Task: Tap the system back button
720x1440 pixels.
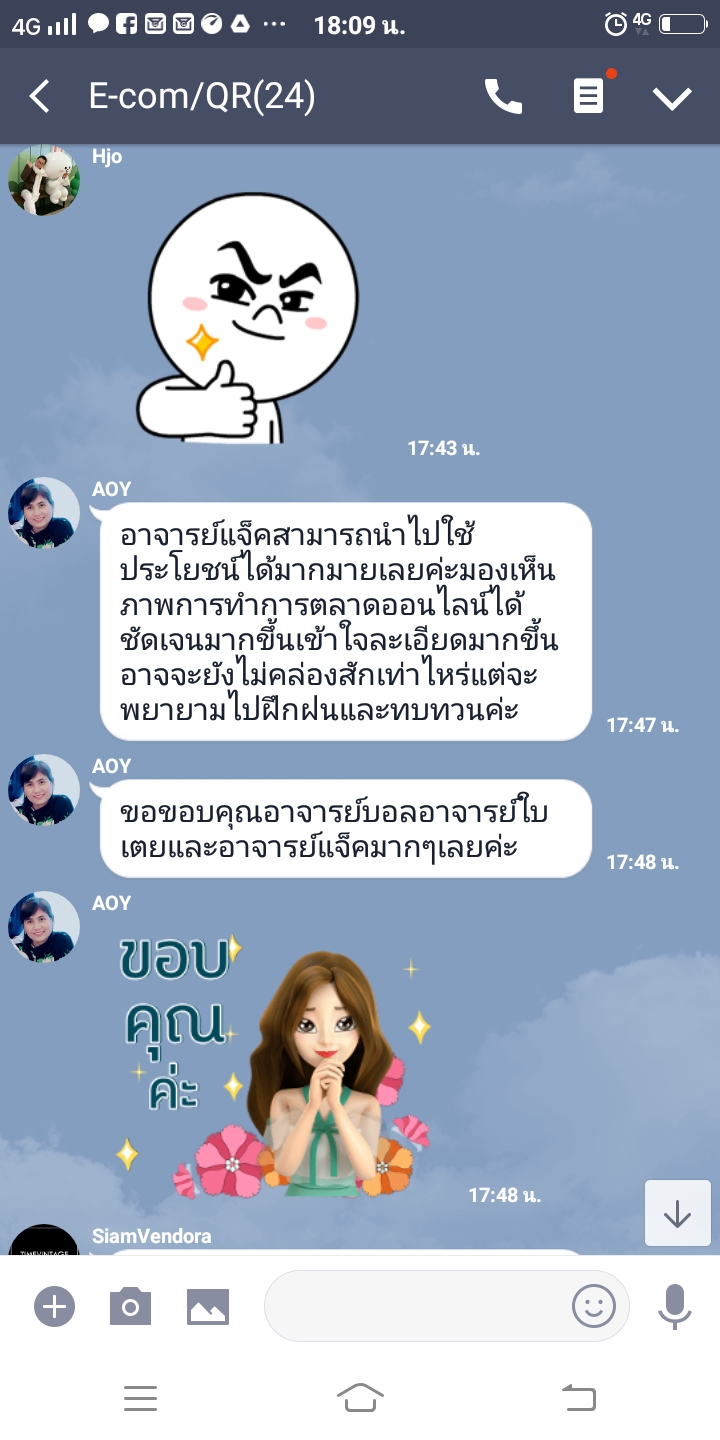Action: [579, 1398]
